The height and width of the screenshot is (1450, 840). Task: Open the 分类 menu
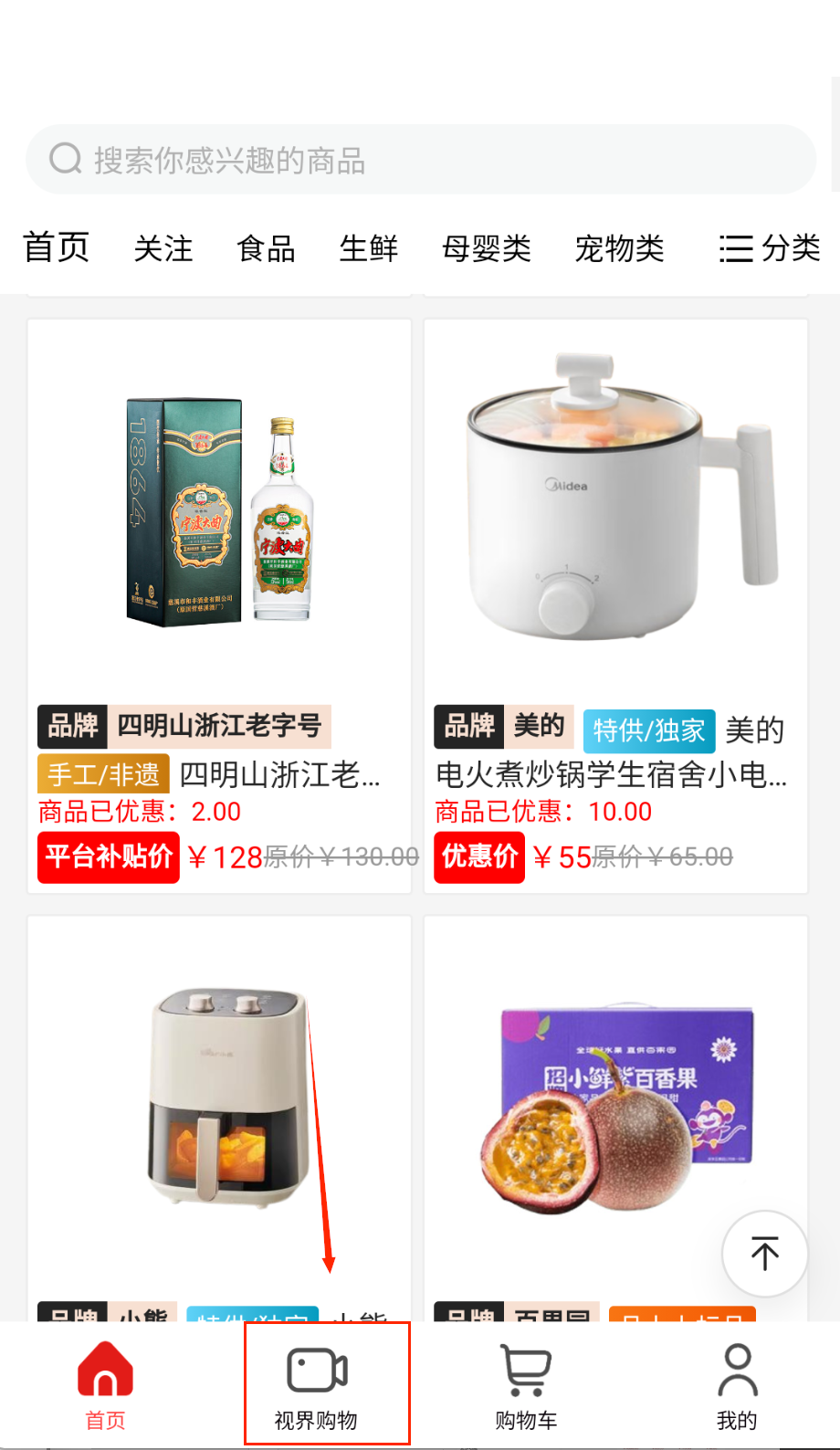tap(770, 248)
